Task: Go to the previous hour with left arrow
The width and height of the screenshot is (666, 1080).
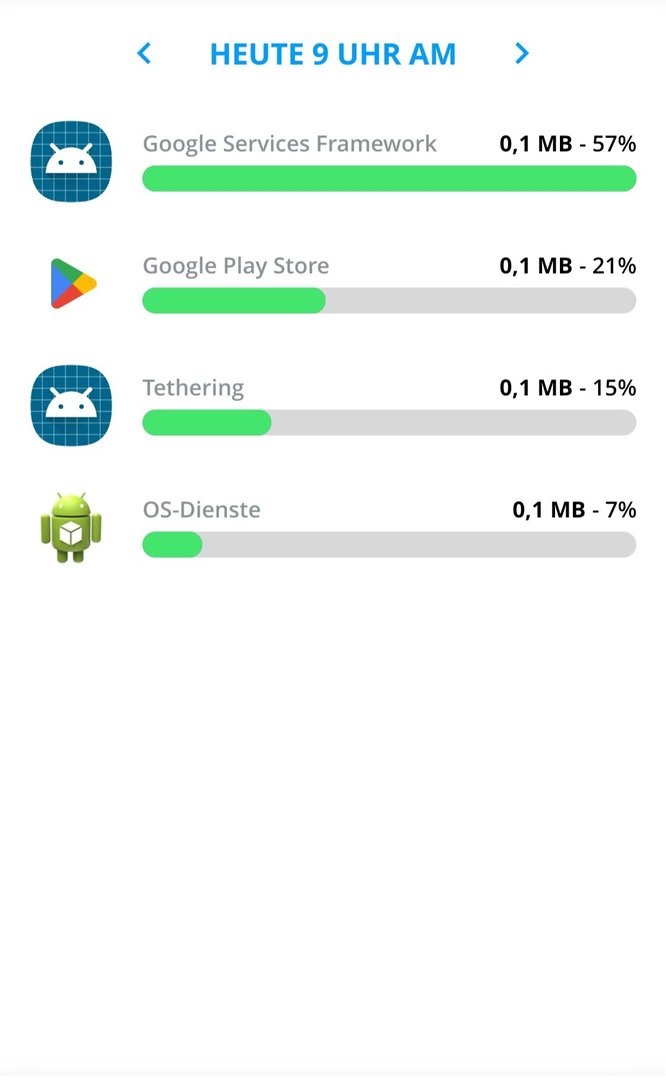Action: click(x=144, y=54)
